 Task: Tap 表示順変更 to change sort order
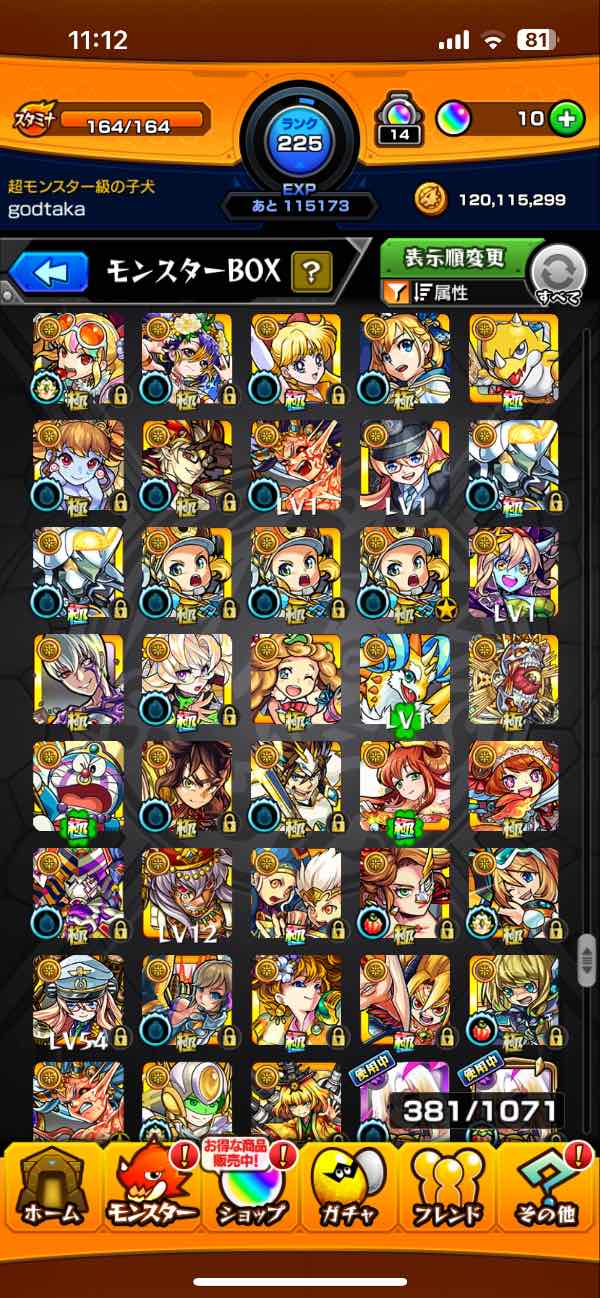pos(454,258)
